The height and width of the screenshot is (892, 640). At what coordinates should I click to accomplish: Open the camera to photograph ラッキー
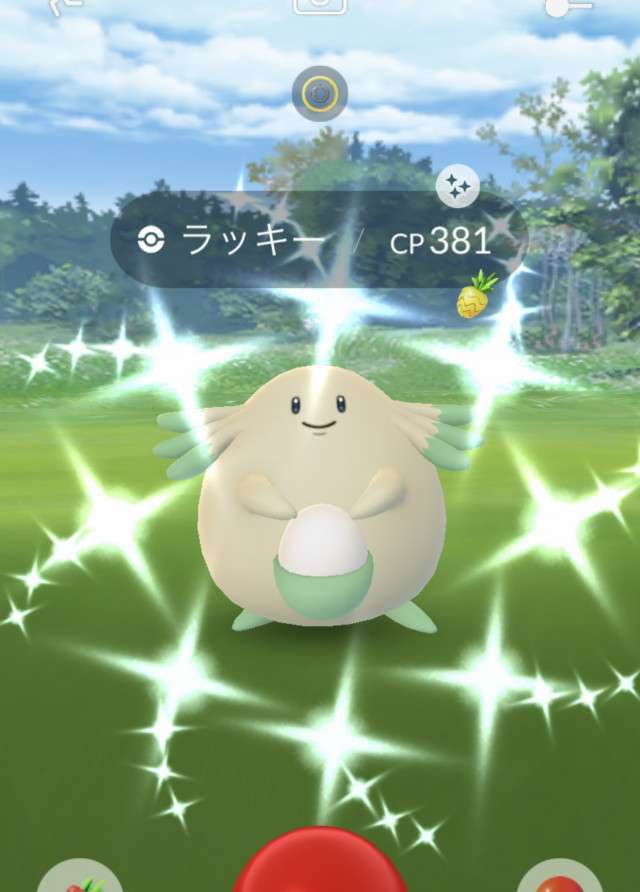point(320,5)
